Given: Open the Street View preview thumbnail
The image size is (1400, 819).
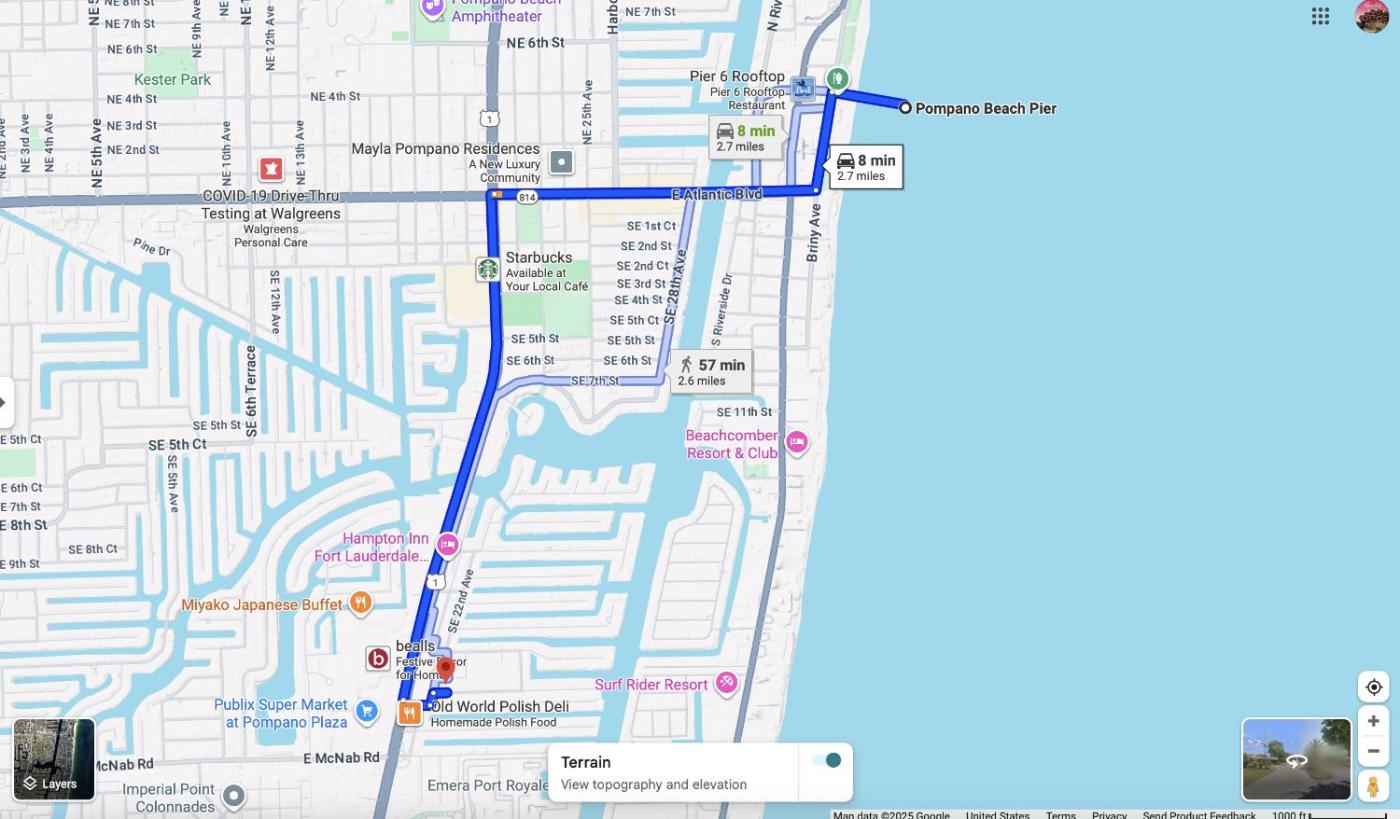Looking at the screenshot, I should [1296, 759].
